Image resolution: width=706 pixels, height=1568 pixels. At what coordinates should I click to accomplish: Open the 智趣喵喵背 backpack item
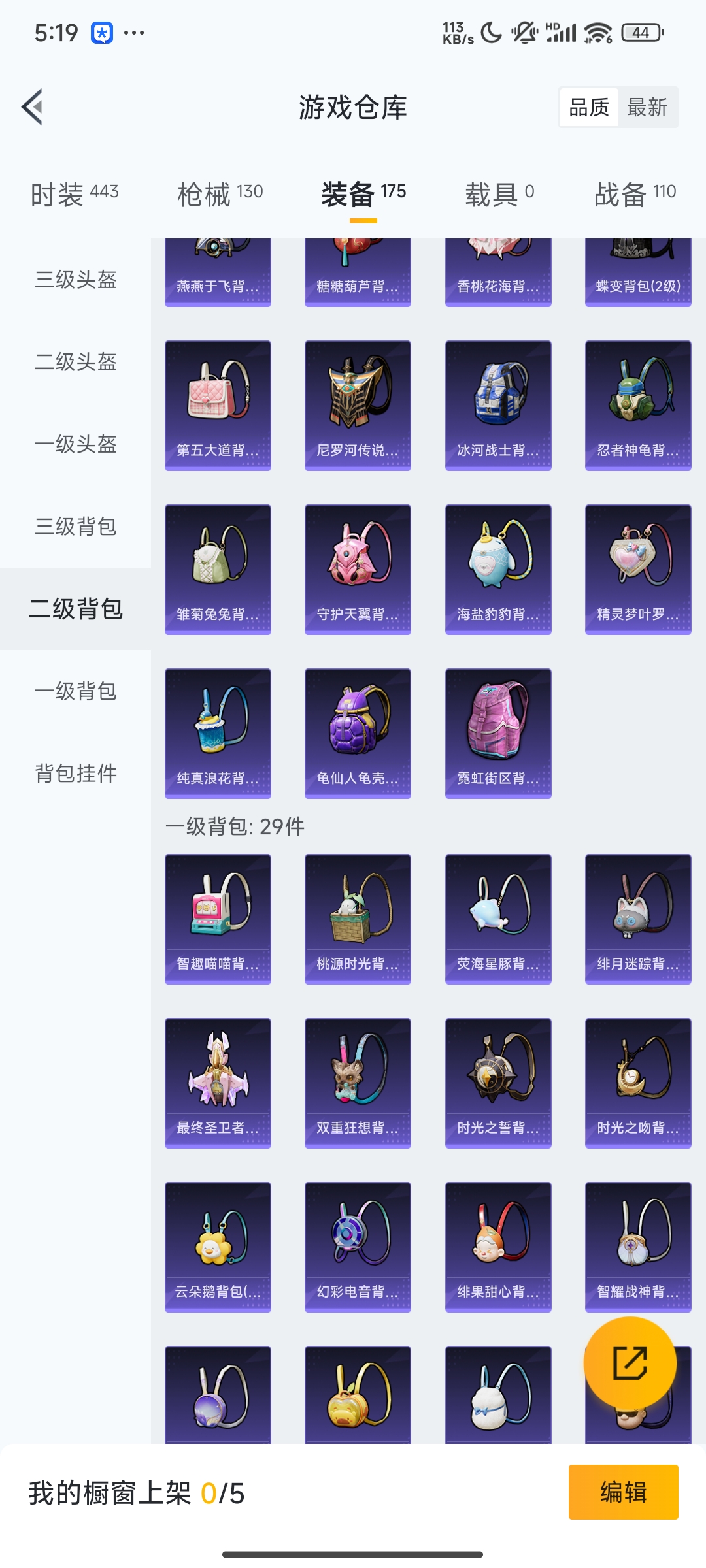click(218, 919)
